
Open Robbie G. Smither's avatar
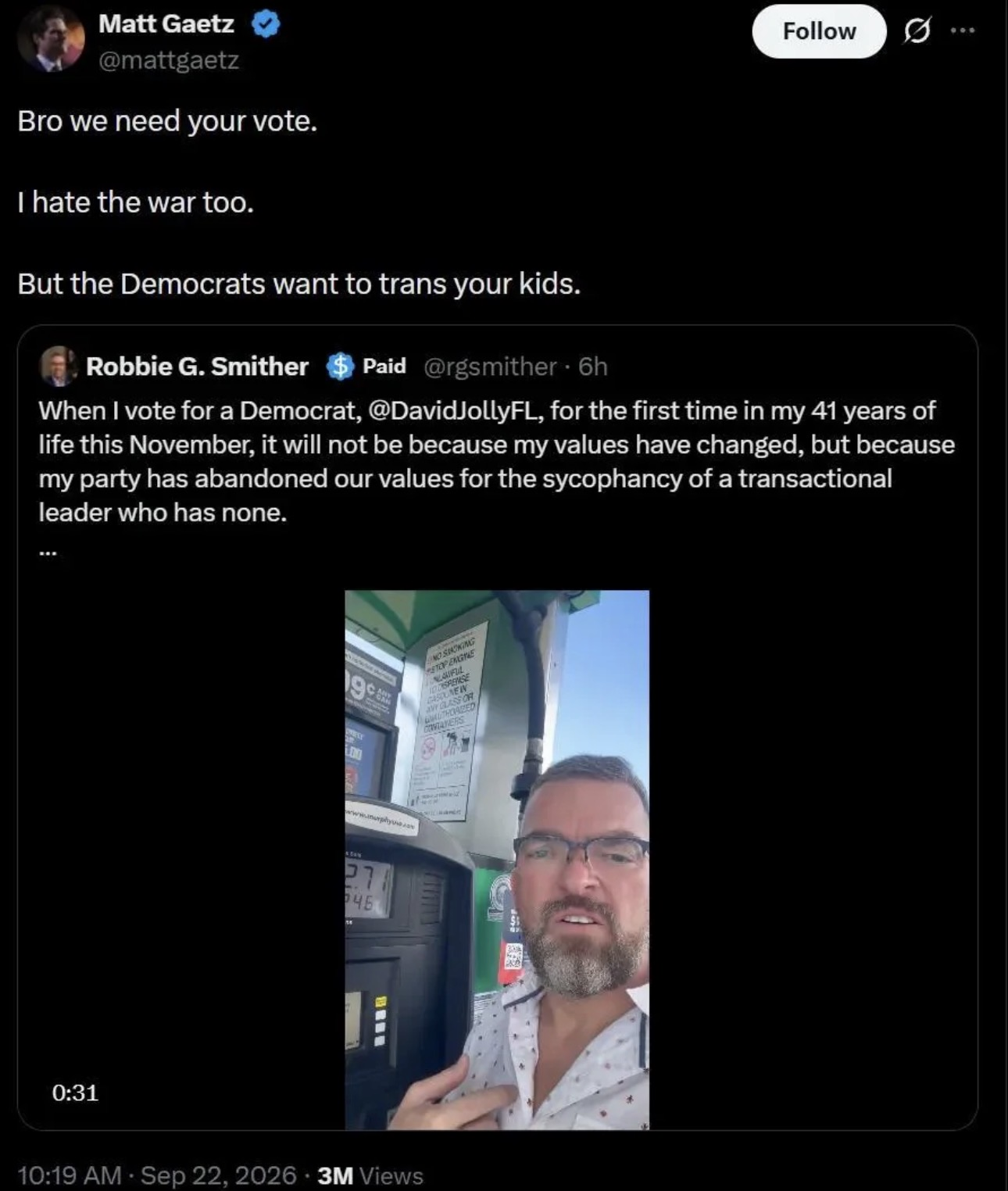click(x=58, y=366)
